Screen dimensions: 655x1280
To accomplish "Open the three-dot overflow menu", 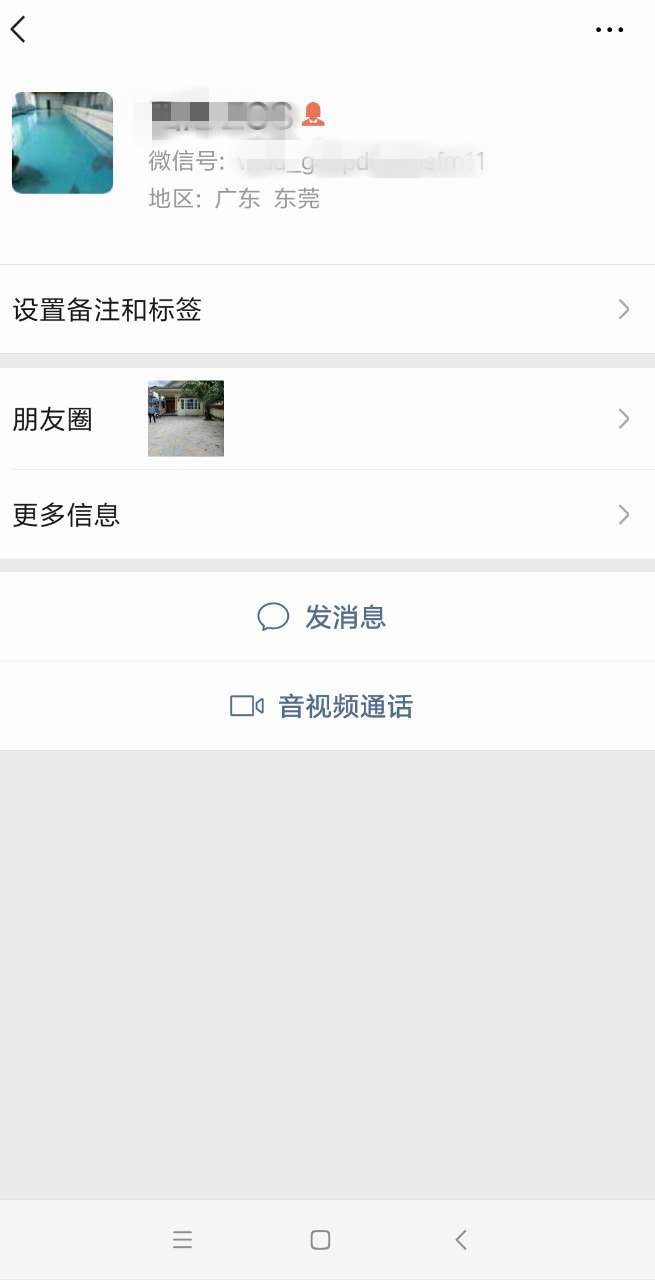I will [609, 30].
